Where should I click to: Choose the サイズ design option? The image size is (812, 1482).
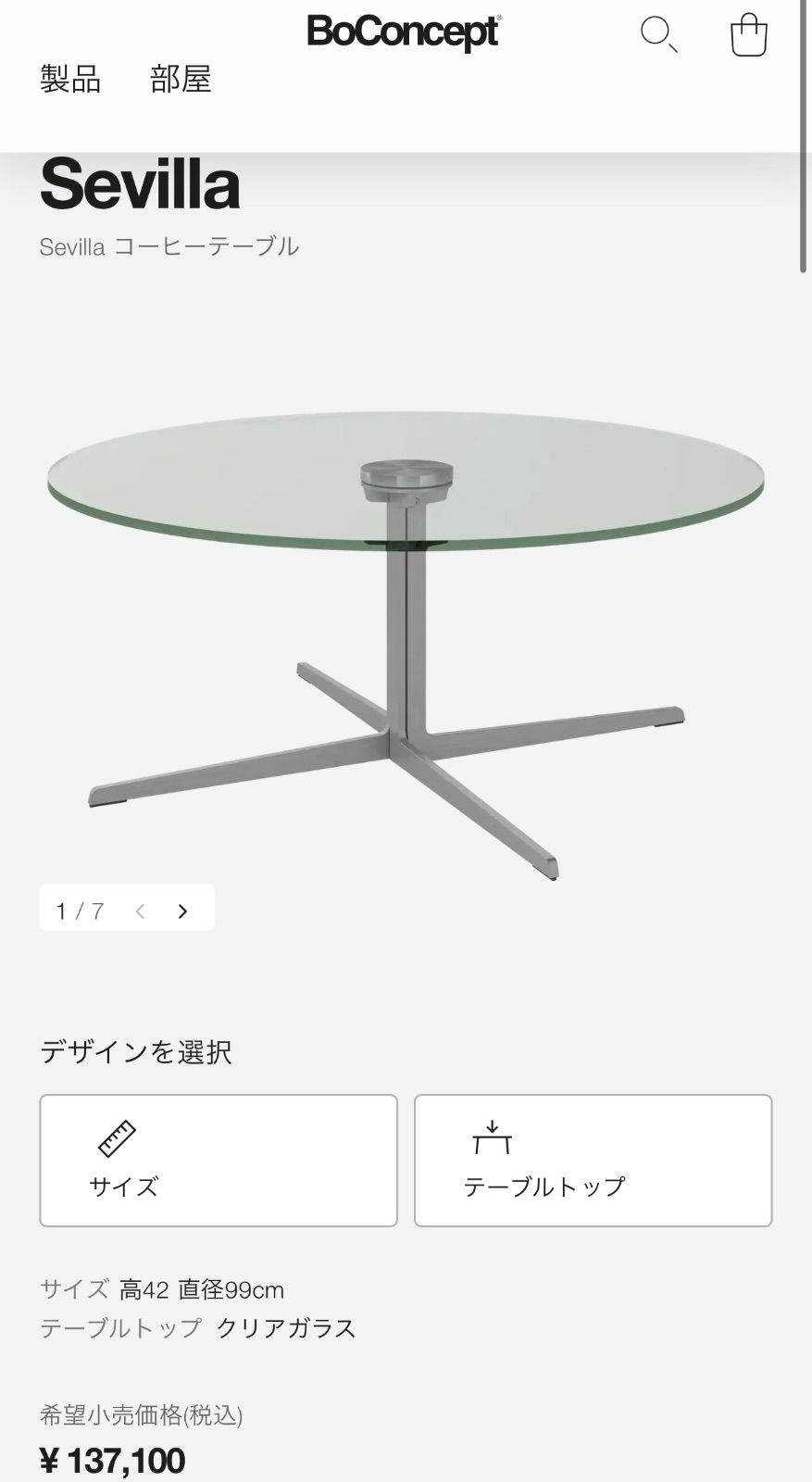tap(219, 1161)
